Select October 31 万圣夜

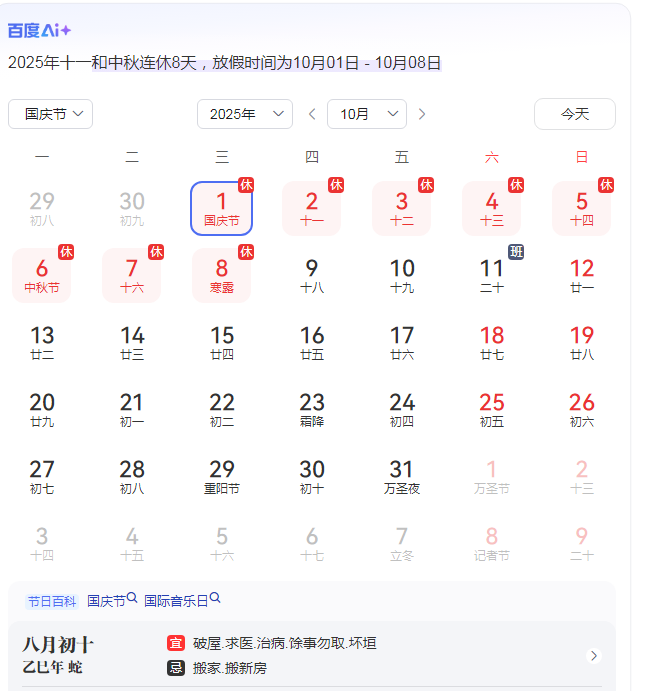tap(402, 477)
